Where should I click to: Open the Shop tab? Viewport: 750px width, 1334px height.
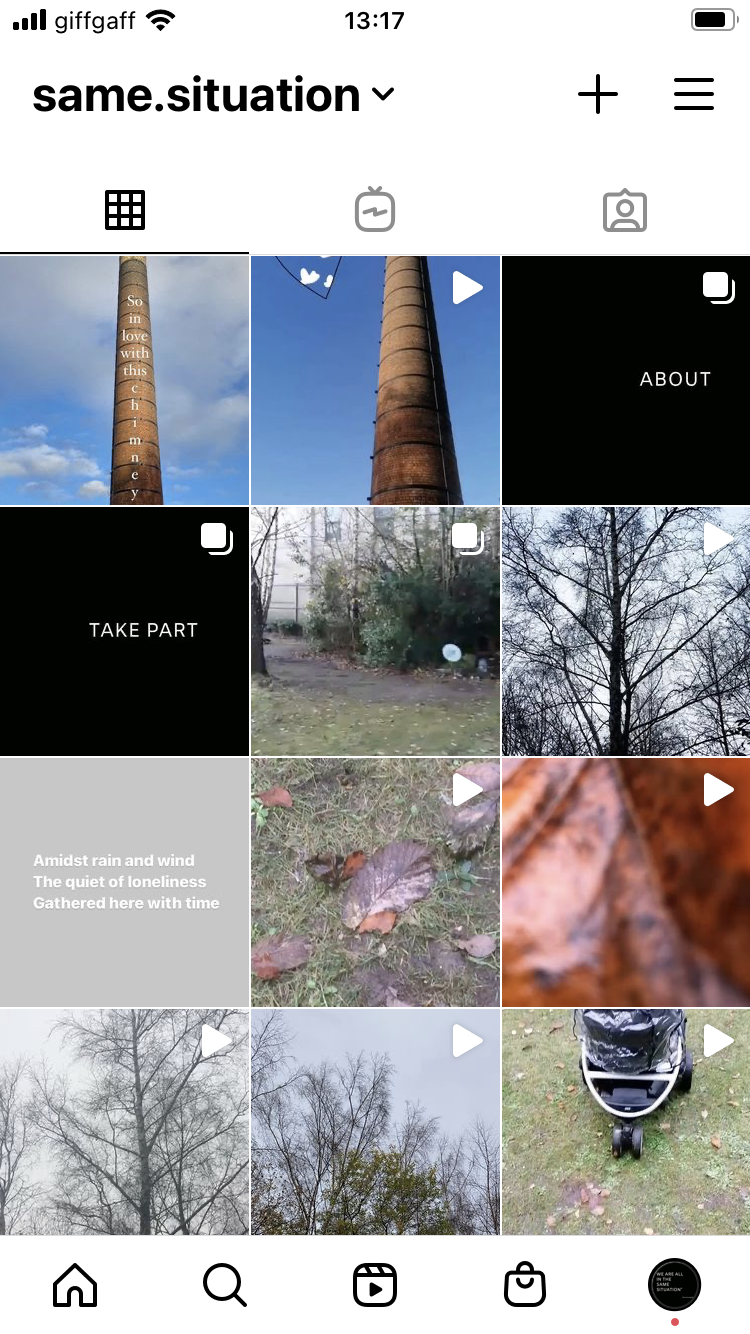[x=525, y=1285]
